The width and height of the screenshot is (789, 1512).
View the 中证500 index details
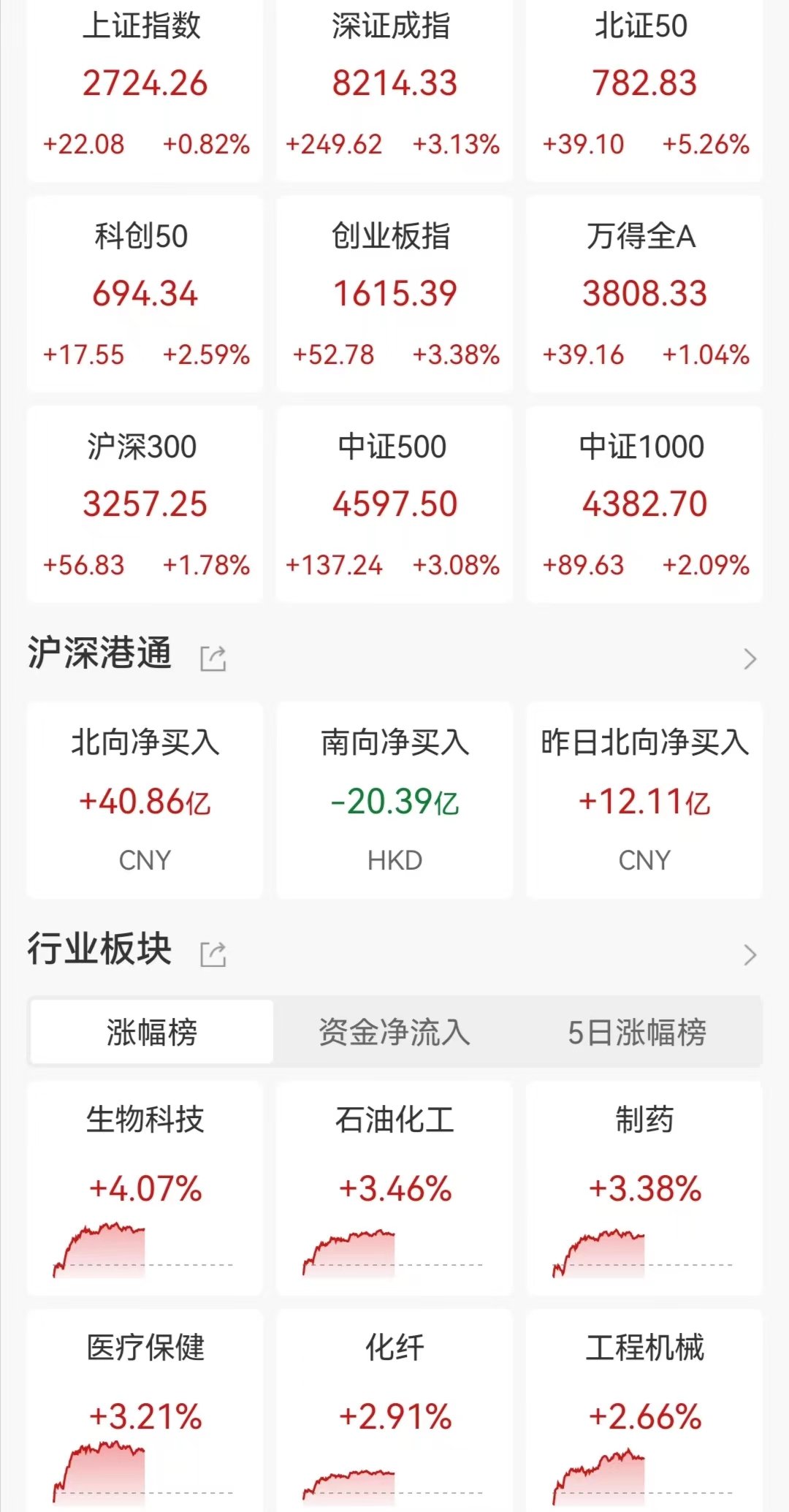394,504
